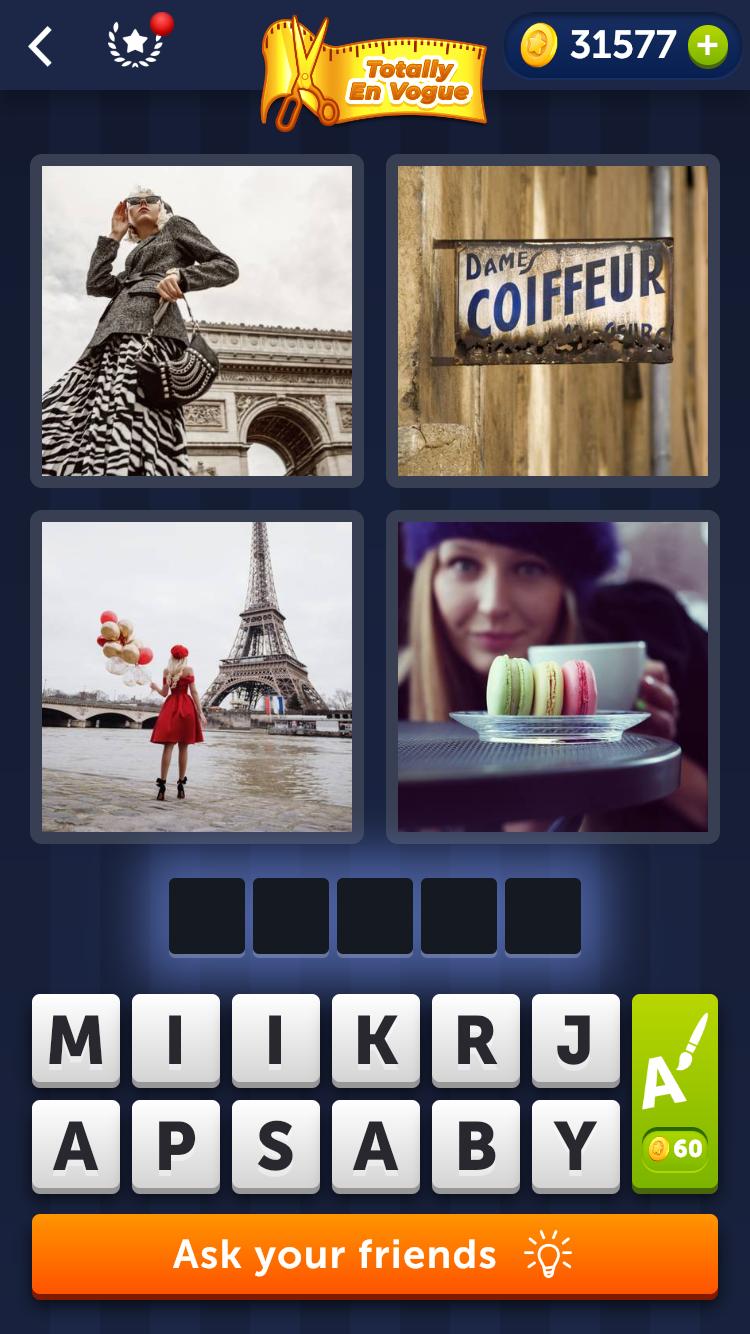750x1334 pixels.
Task: Select the letter J tile
Action: click(576, 1040)
